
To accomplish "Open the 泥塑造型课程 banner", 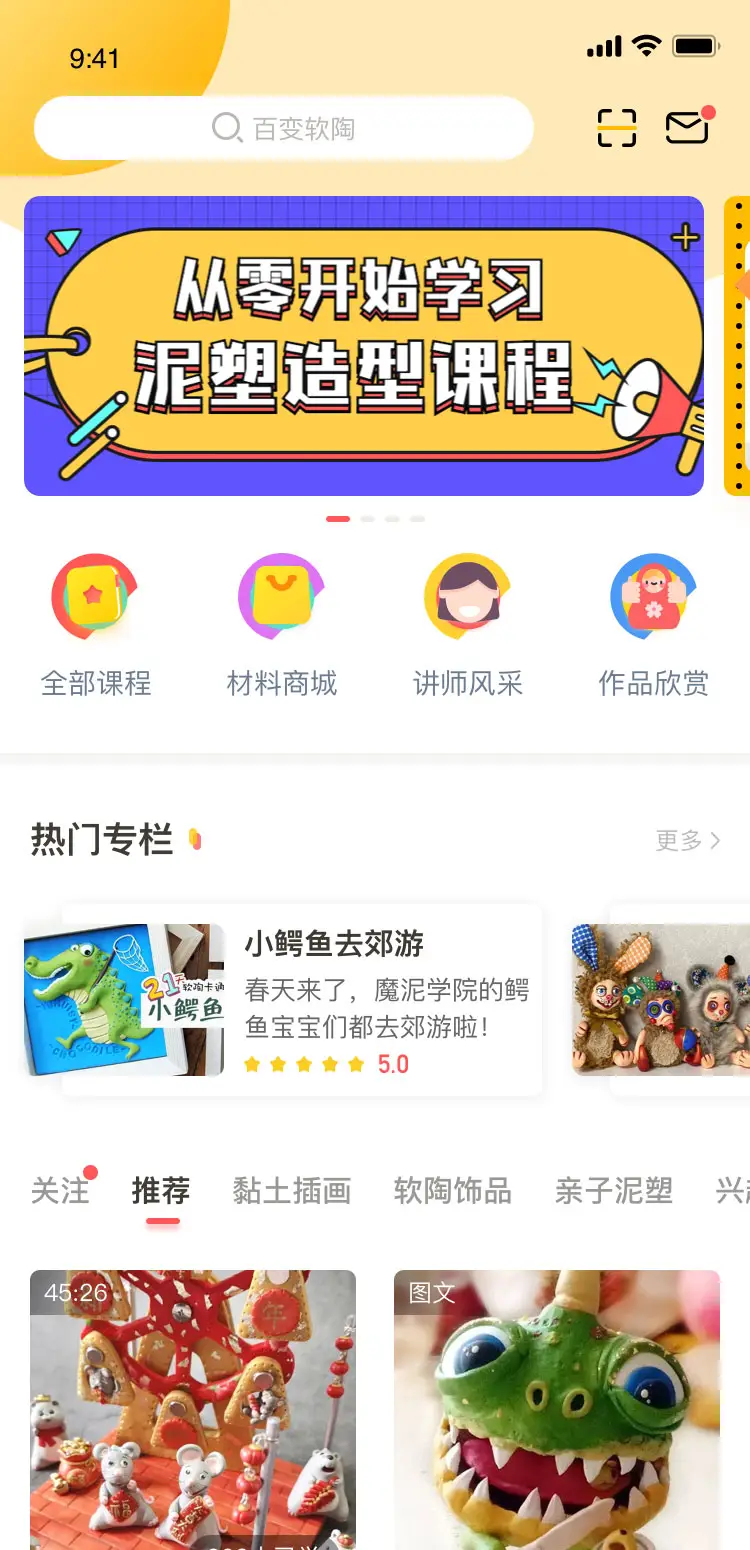I will coord(364,346).
